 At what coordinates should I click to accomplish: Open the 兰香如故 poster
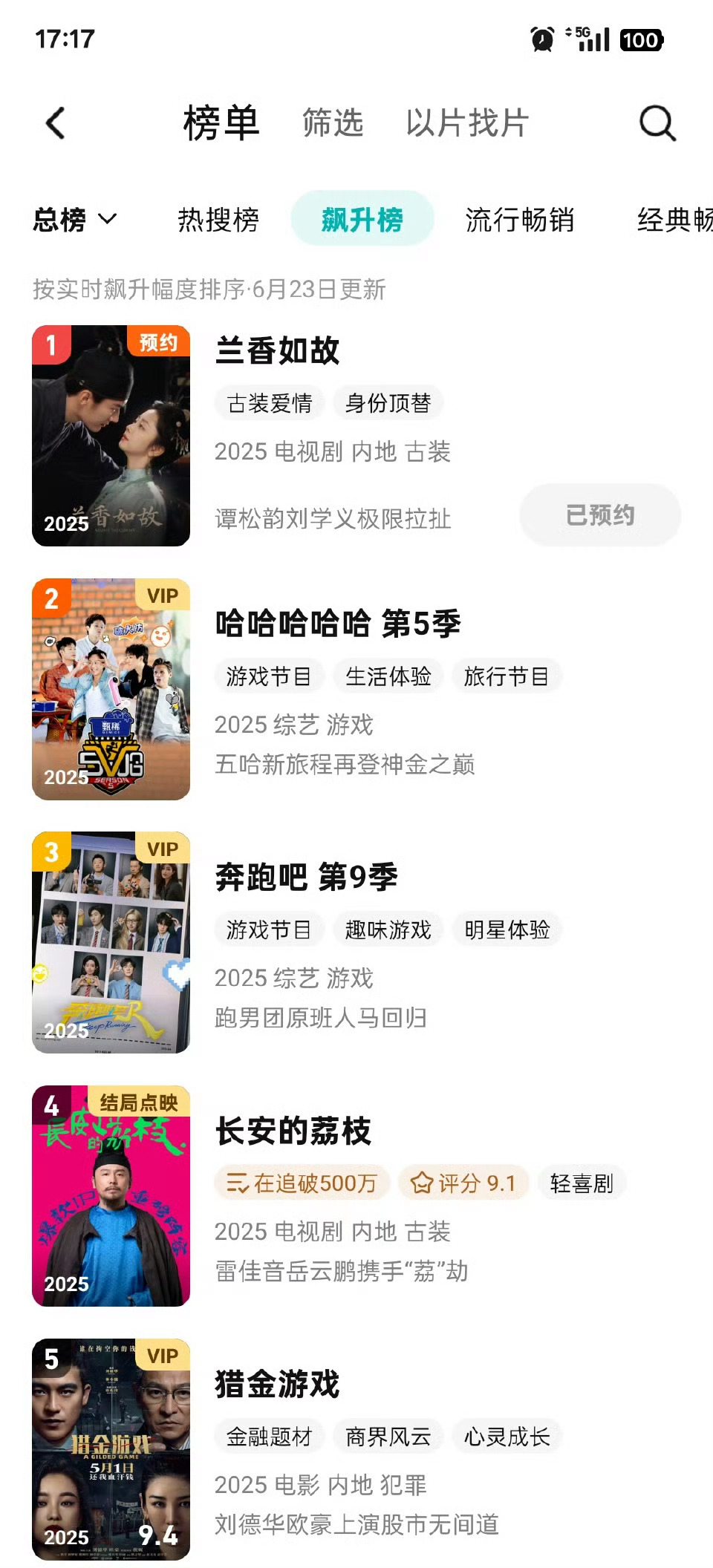[x=111, y=436]
